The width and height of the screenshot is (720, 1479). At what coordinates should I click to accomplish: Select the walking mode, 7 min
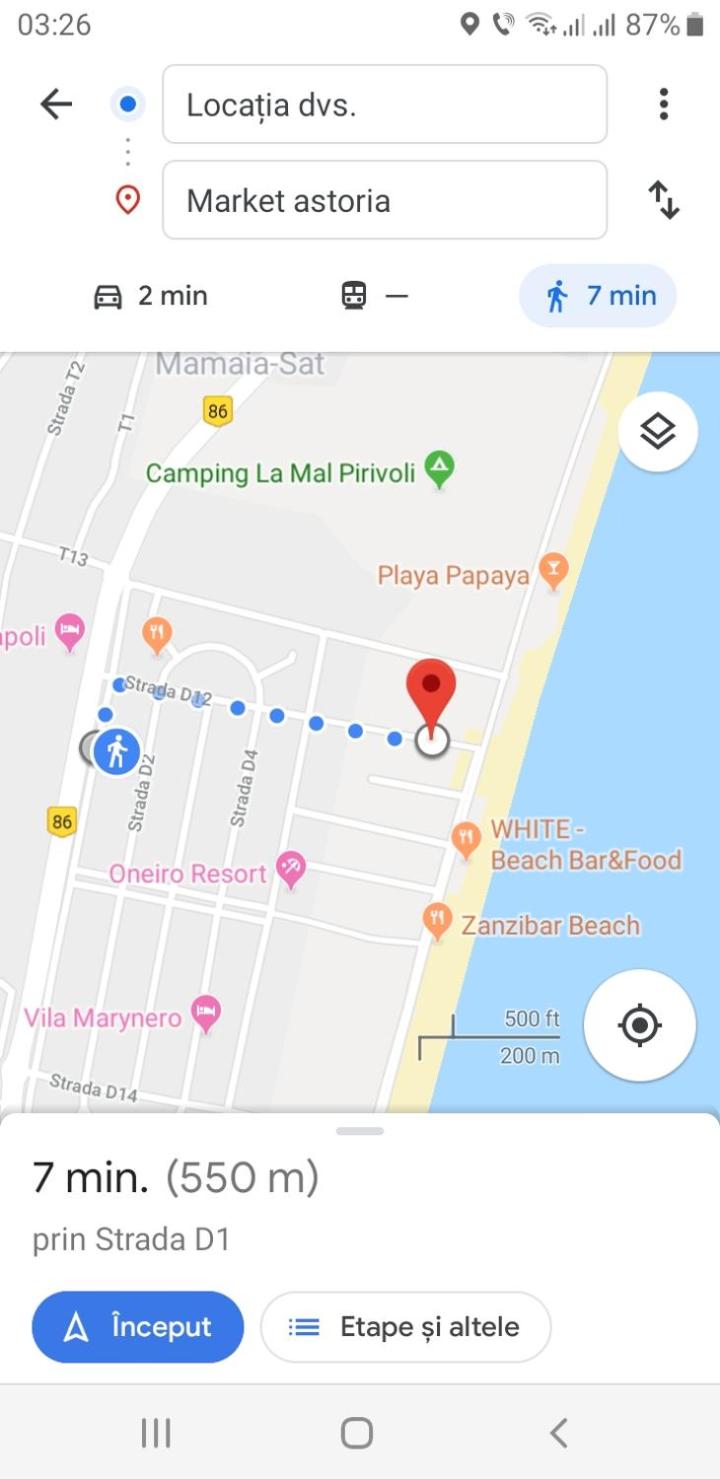[598, 296]
